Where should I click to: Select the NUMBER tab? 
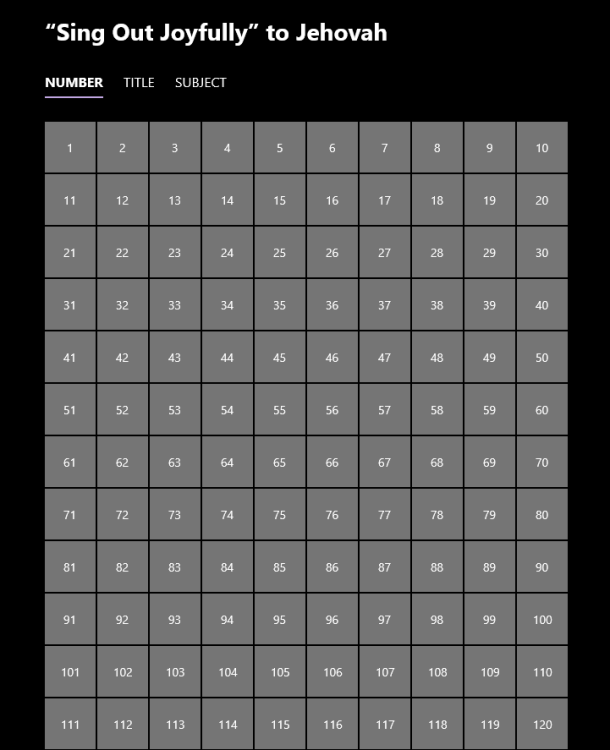point(73,83)
